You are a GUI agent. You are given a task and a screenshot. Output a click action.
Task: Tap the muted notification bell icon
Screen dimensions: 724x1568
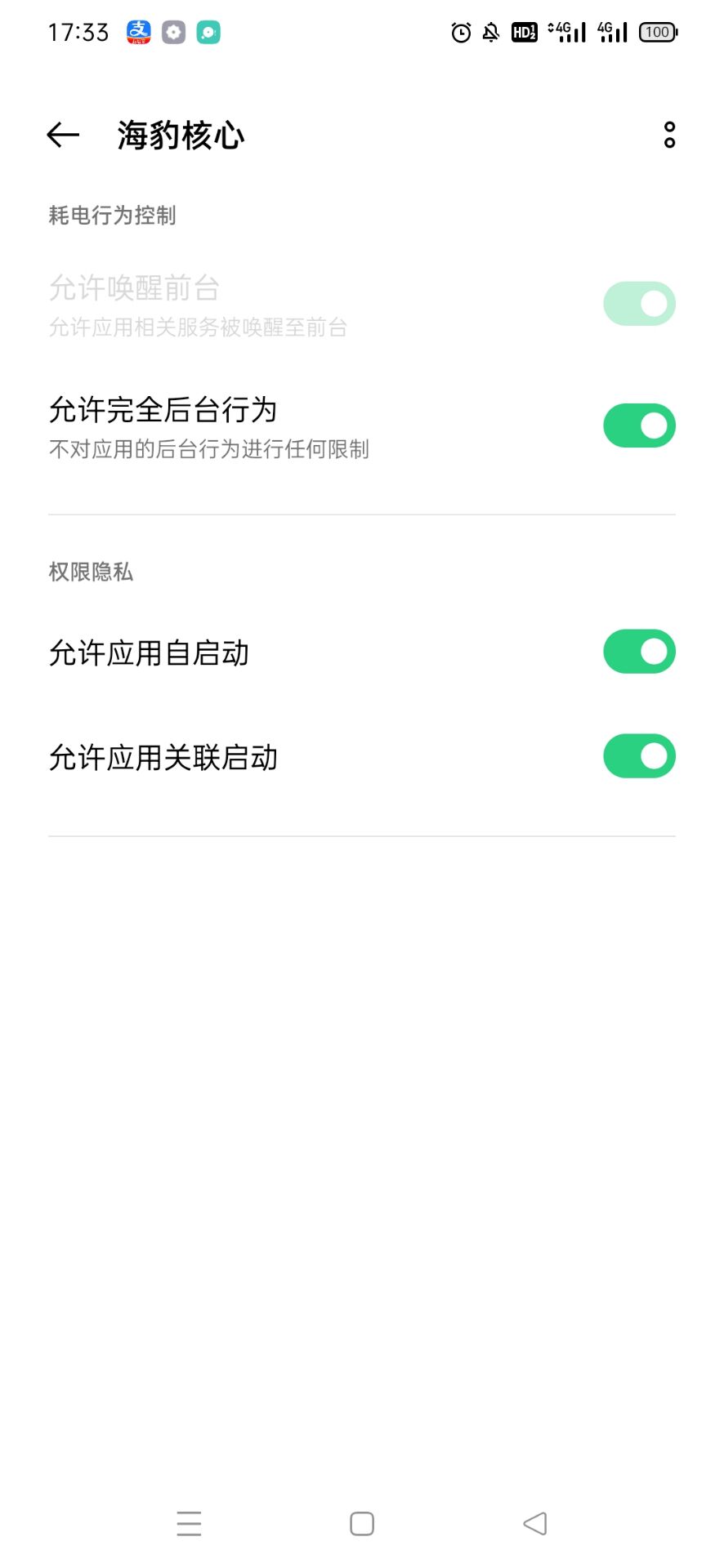490,32
